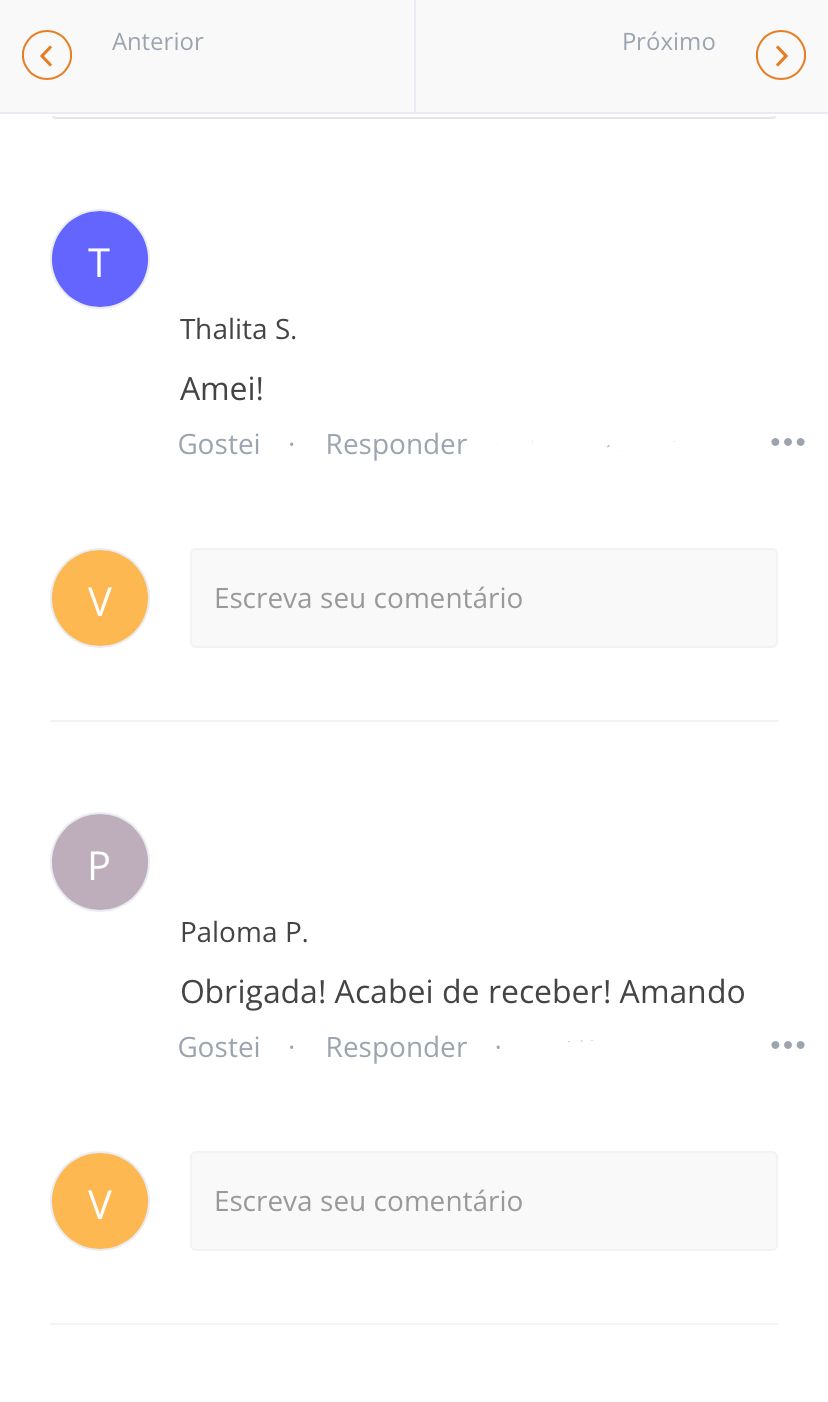Write a comment under Thalita's post
This screenshot has height=1402, width=828.
click(483, 598)
